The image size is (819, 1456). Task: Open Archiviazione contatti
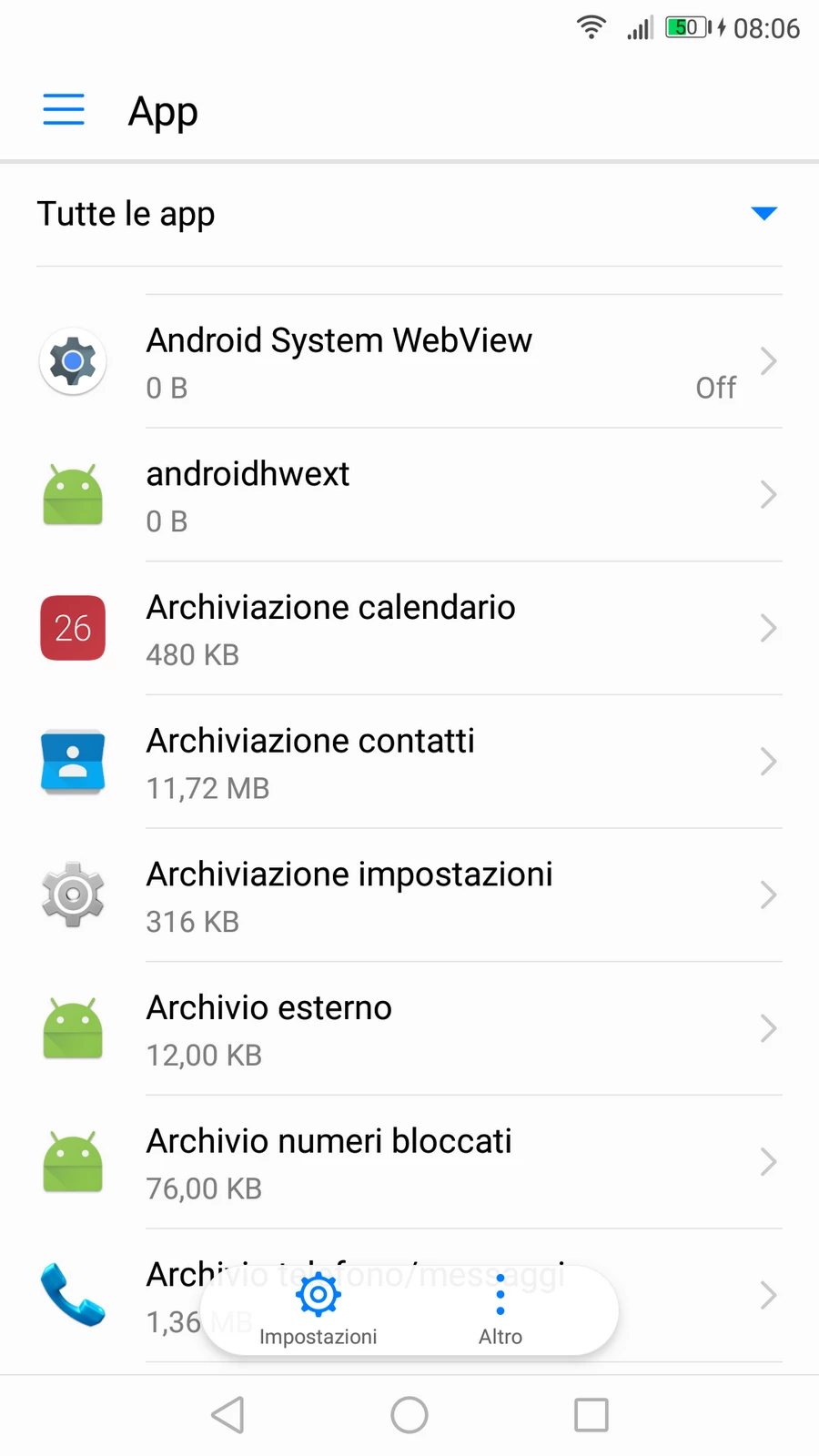409,762
